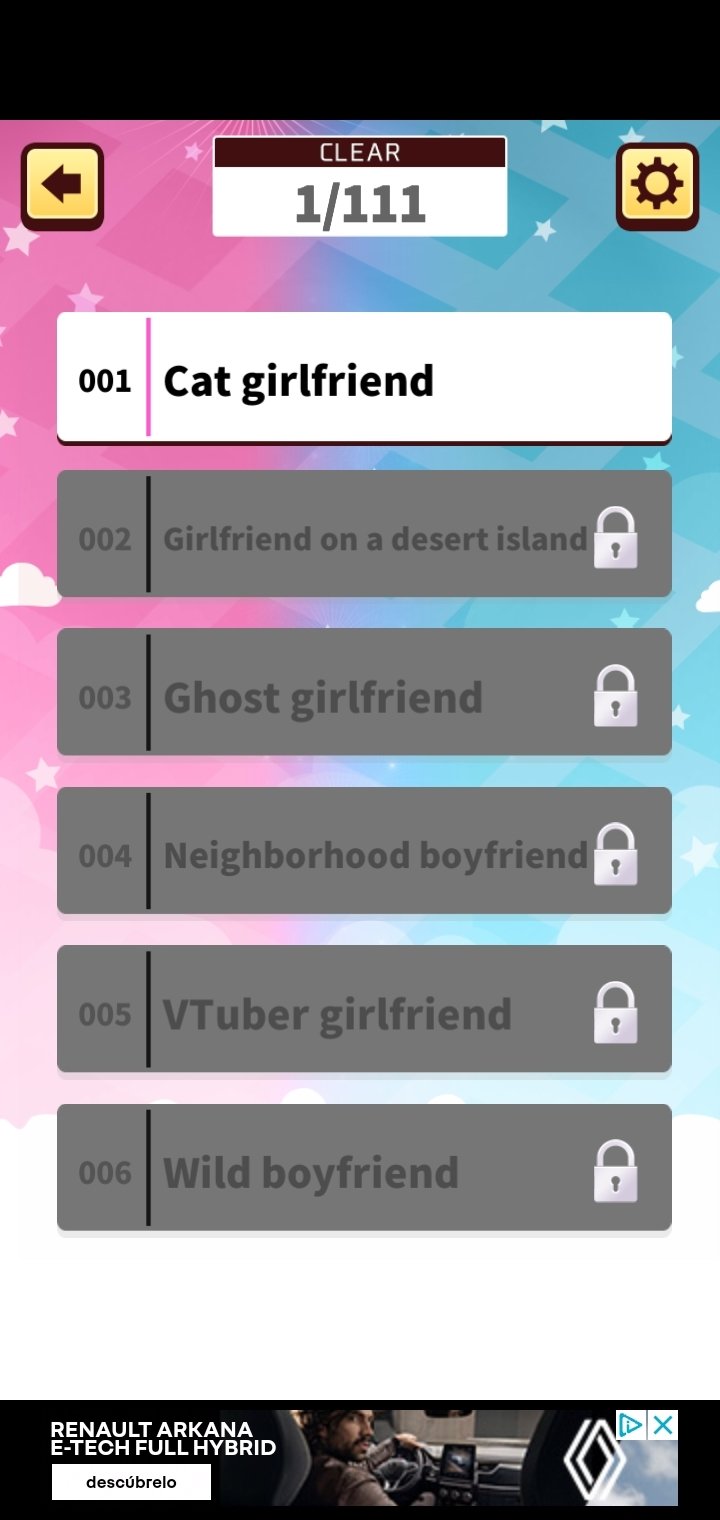Open the settings gear
Viewport: 720px width, 1520px height.
[x=657, y=186]
